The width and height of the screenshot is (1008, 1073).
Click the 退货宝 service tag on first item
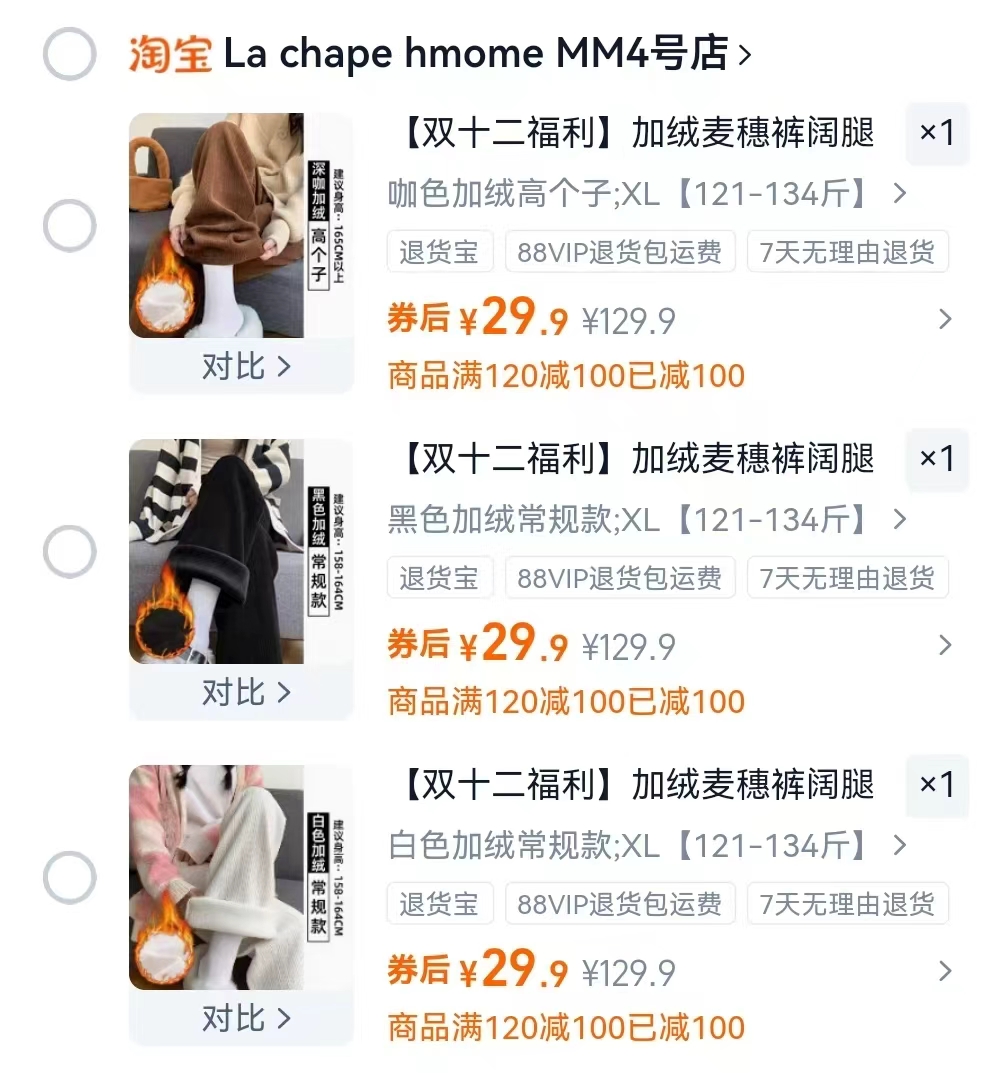[x=440, y=252]
